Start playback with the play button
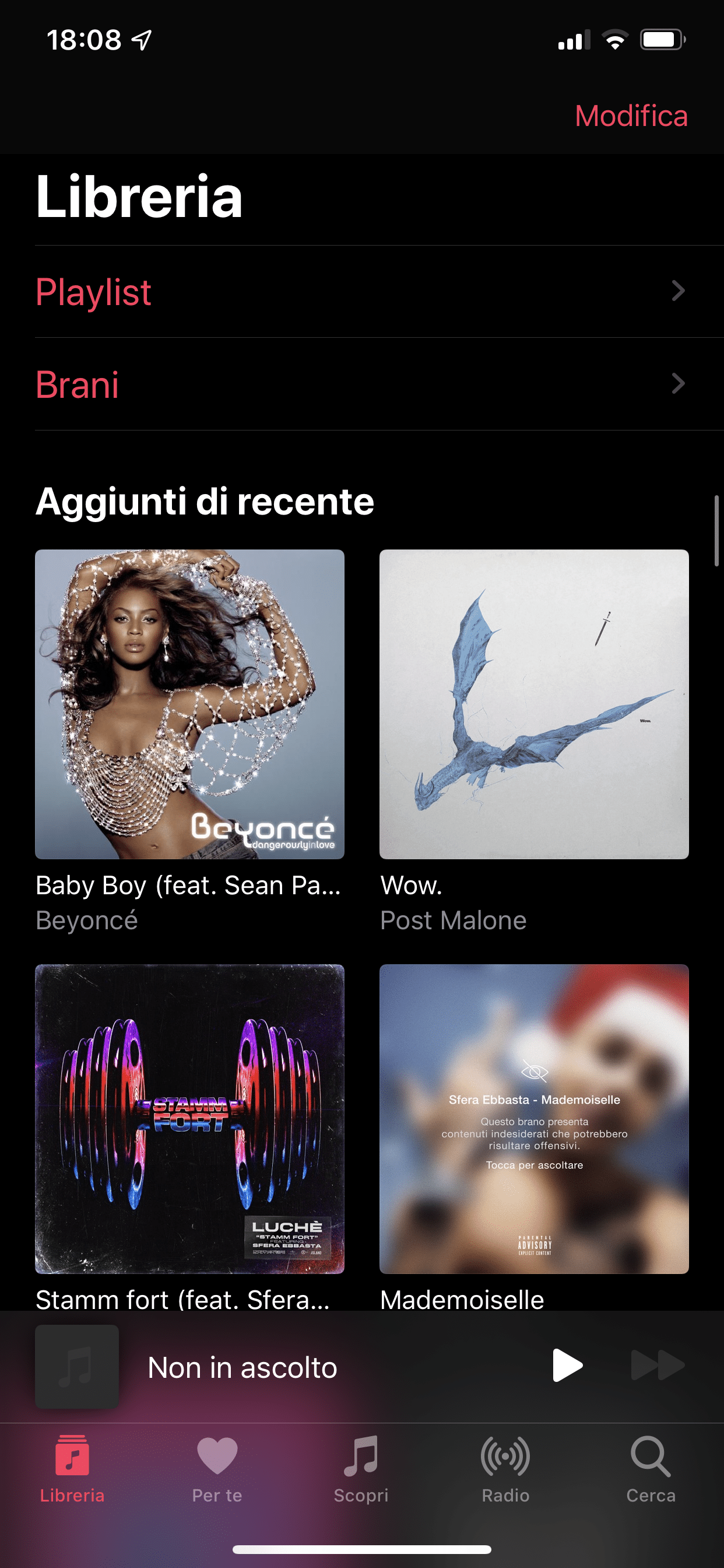 (567, 1366)
